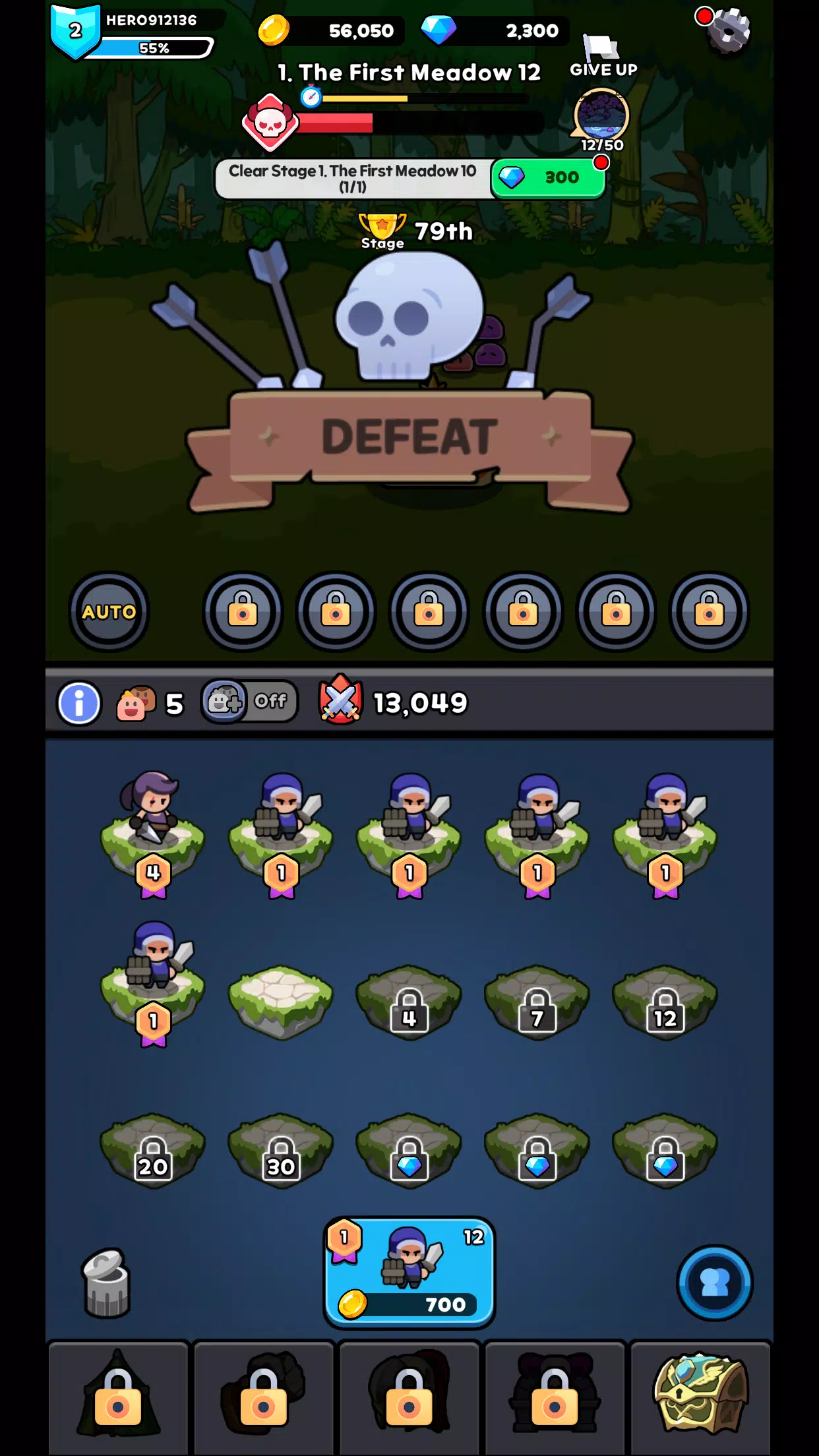Toggle the AUTO battle button
The height and width of the screenshot is (1456, 819).
(x=109, y=612)
